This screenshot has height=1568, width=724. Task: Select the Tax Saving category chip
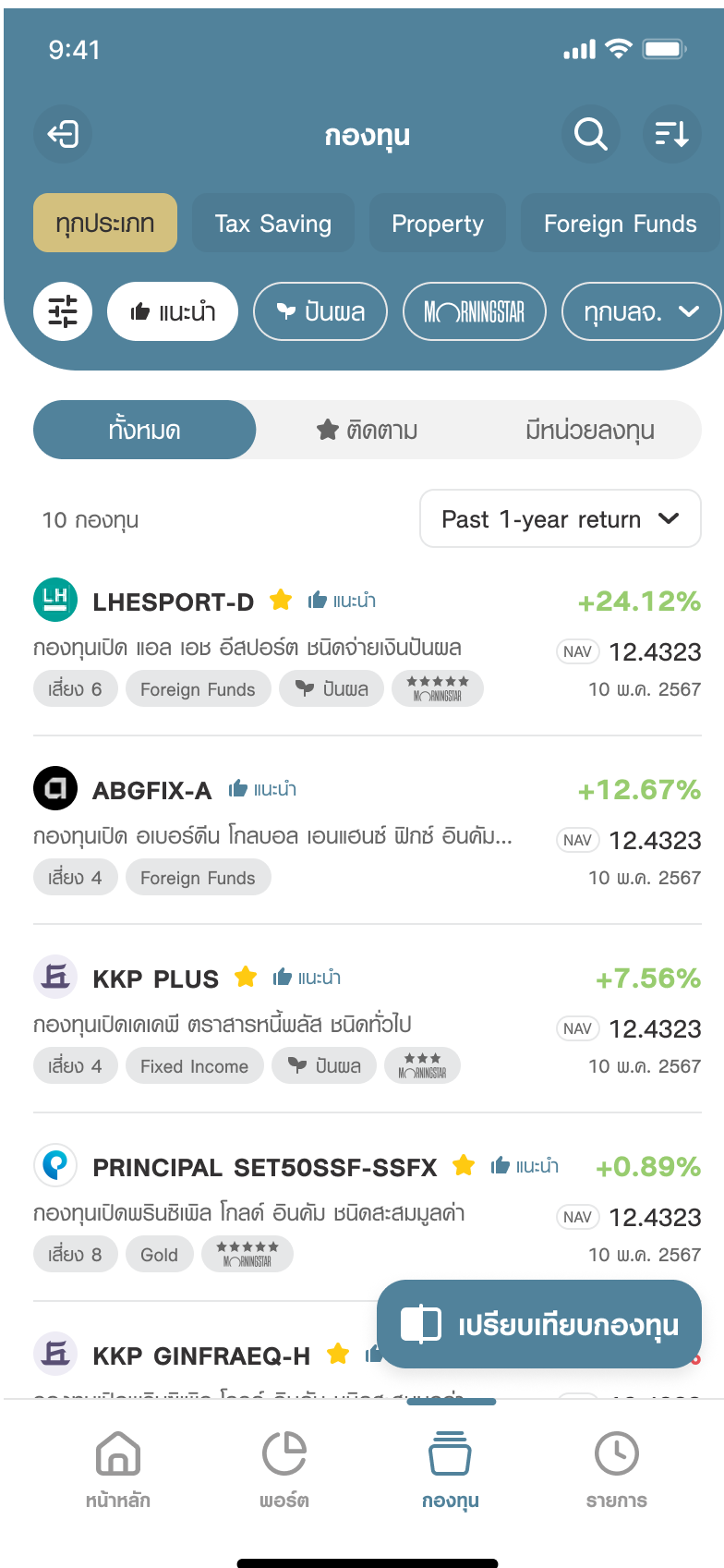pyautogui.click(x=273, y=224)
